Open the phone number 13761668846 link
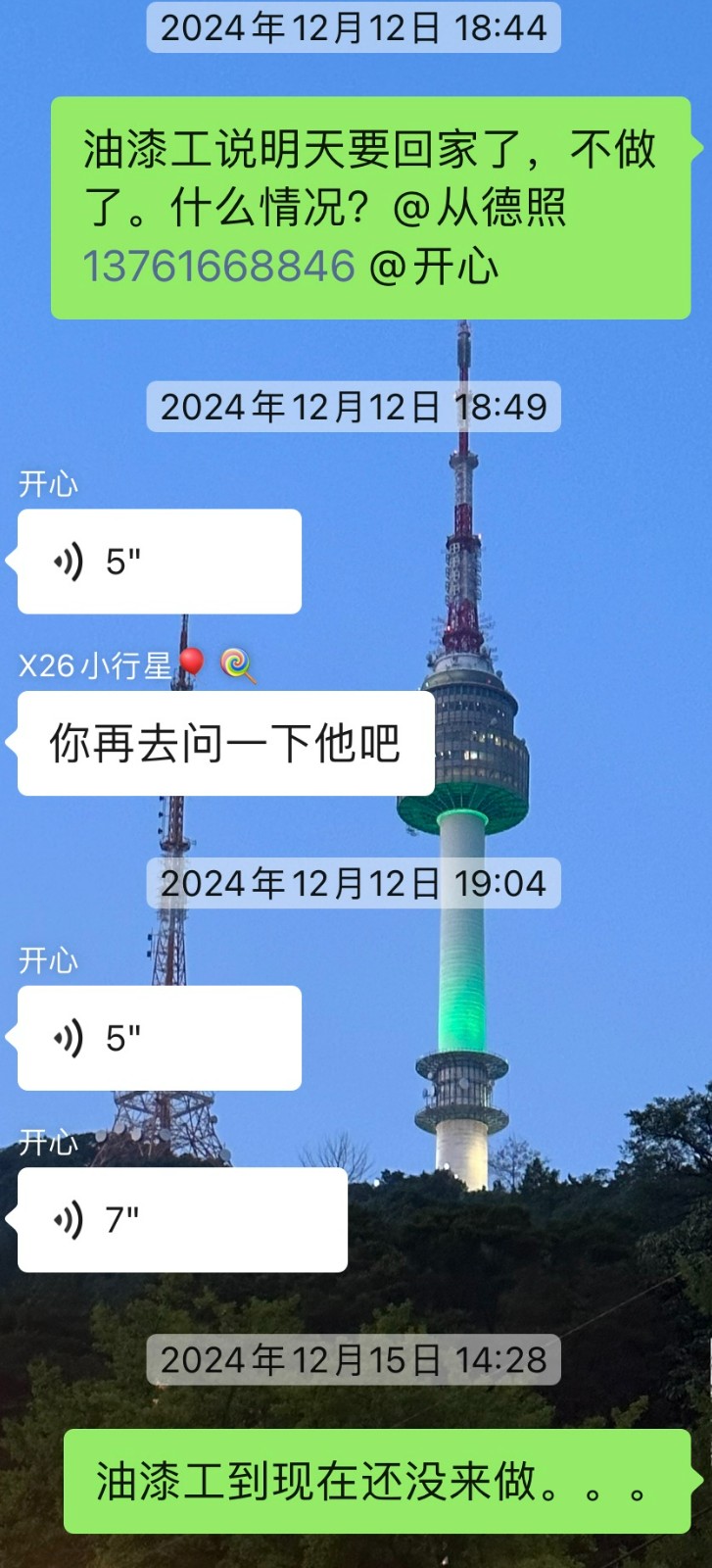 pyautogui.click(x=218, y=267)
